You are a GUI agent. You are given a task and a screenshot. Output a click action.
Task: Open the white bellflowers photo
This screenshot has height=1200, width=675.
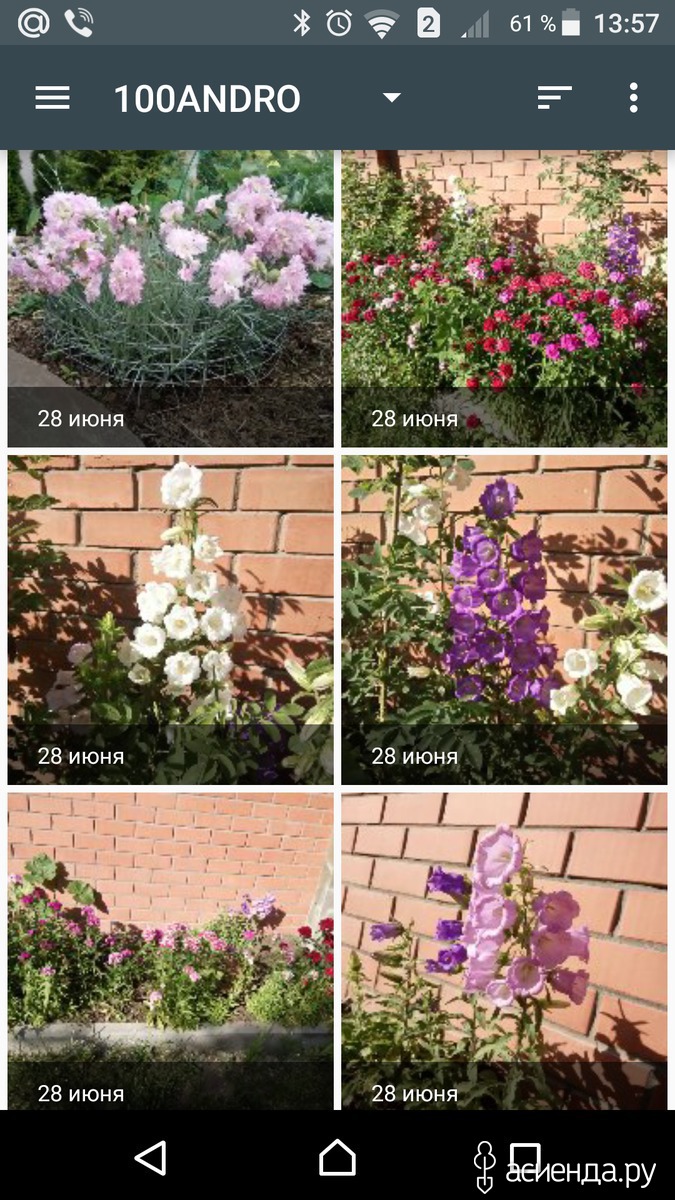170,620
